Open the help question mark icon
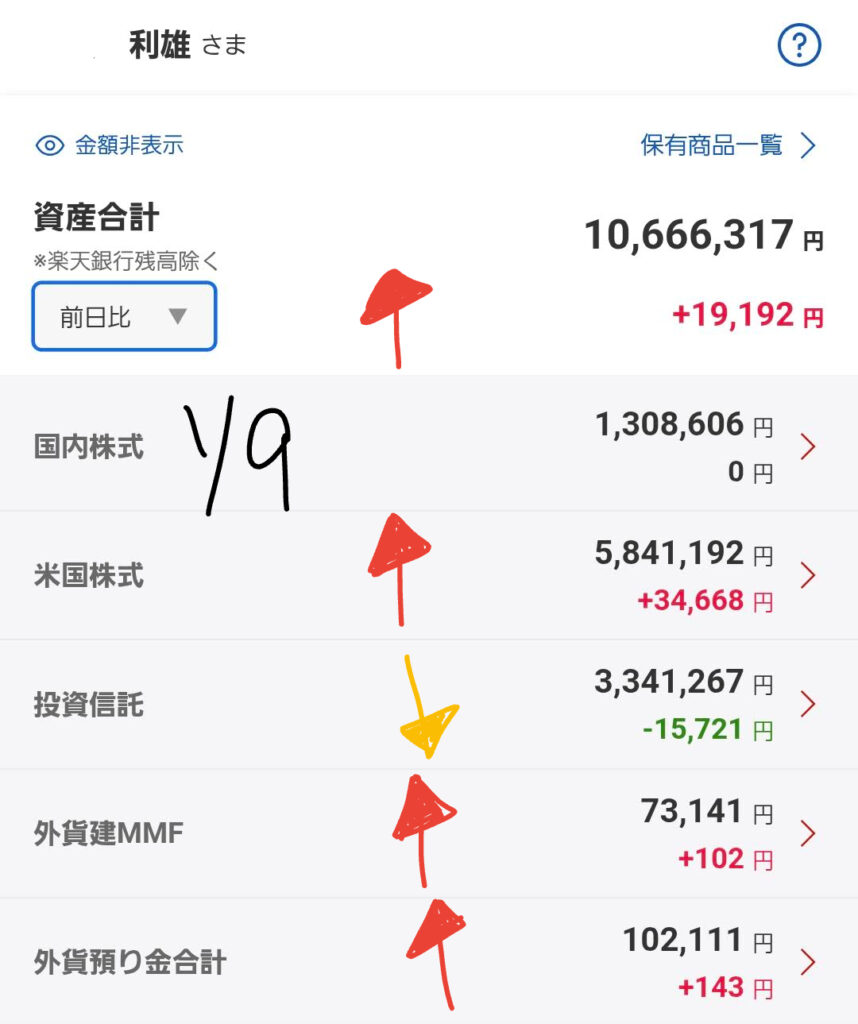858x1024 pixels. (x=799, y=46)
